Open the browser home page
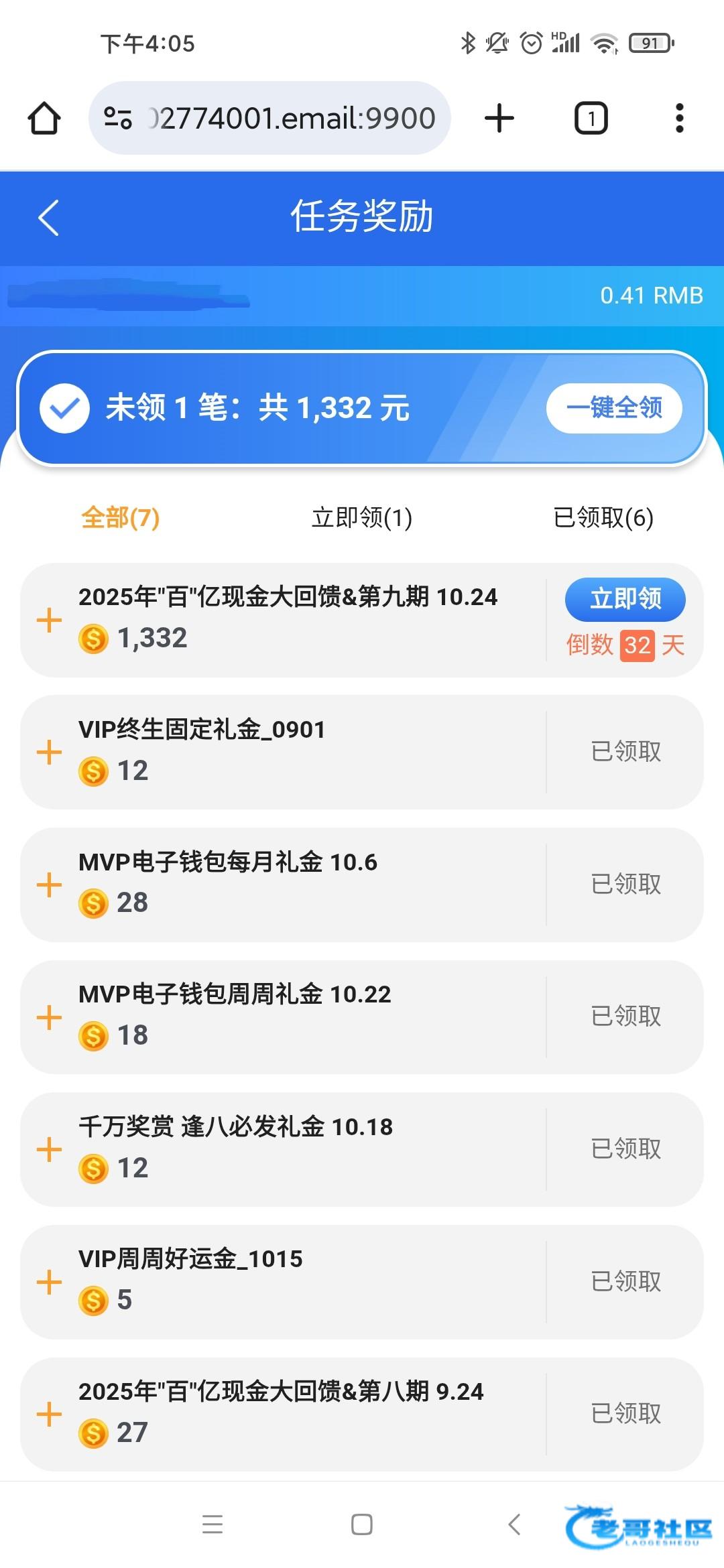The image size is (724, 1568). [44, 119]
